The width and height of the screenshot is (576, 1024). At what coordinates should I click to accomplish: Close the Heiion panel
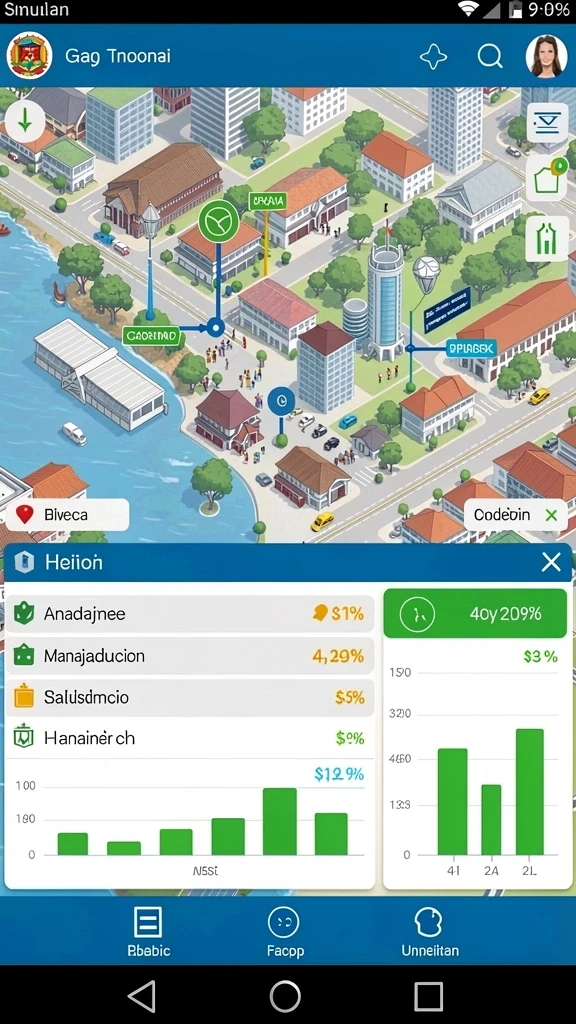[x=551, y=562]
